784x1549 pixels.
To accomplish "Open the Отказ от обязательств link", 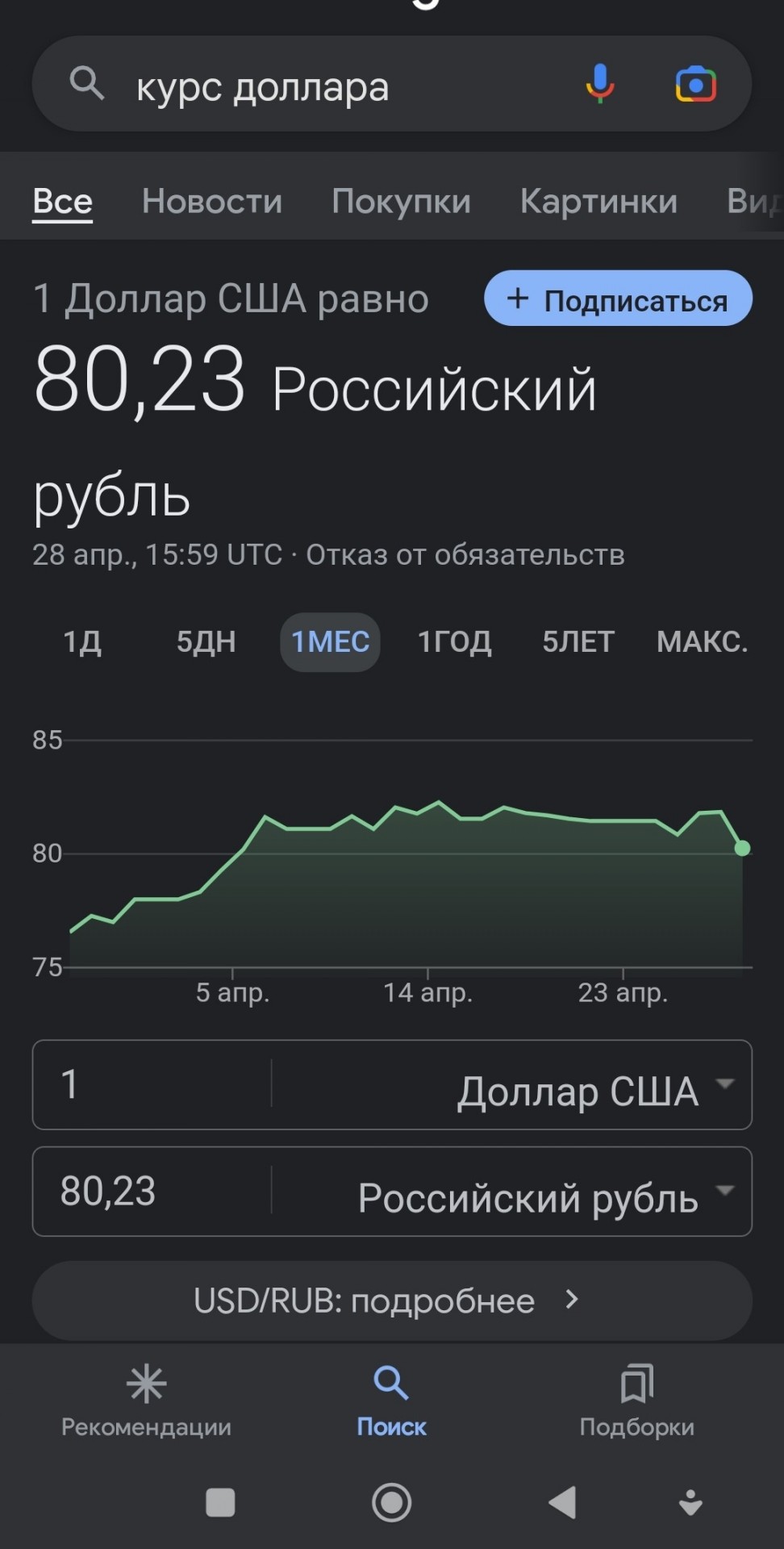I will point(465,555).
